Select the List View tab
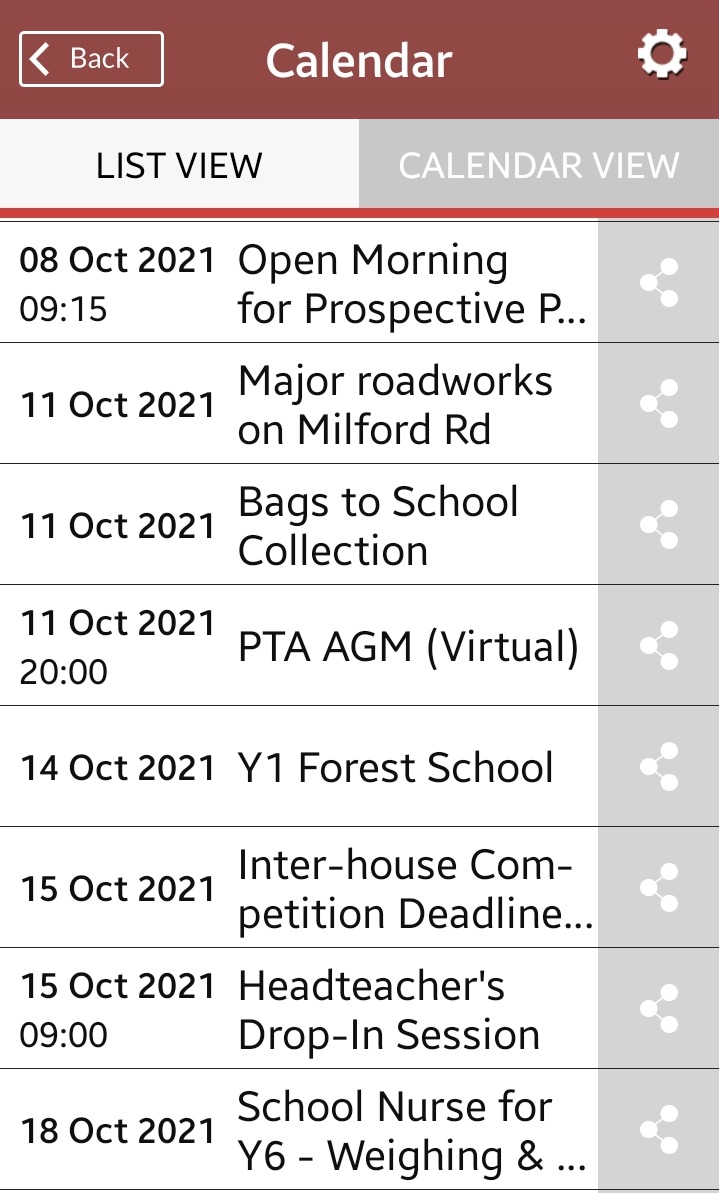719x1193 pixels. (x=180, y=164)
